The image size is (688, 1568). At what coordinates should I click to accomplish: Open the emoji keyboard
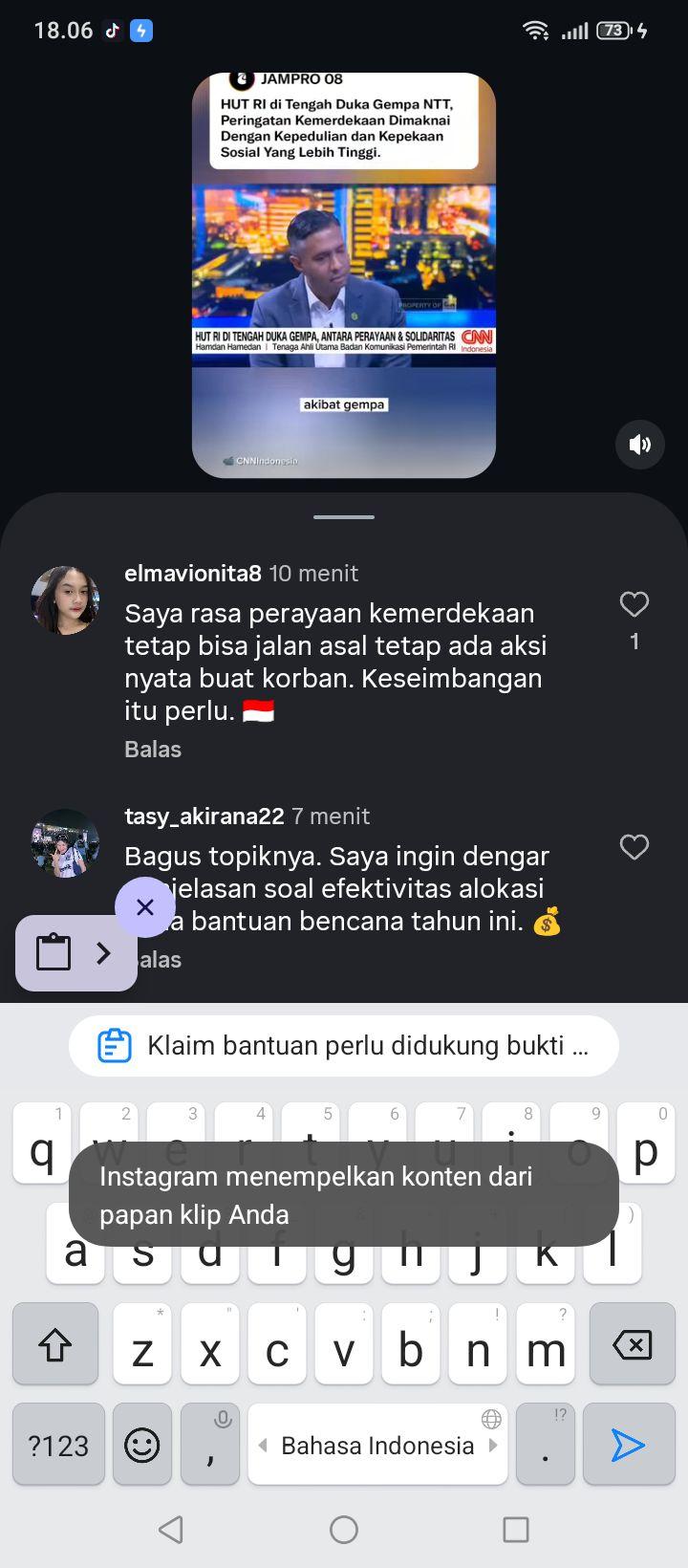142,1445
